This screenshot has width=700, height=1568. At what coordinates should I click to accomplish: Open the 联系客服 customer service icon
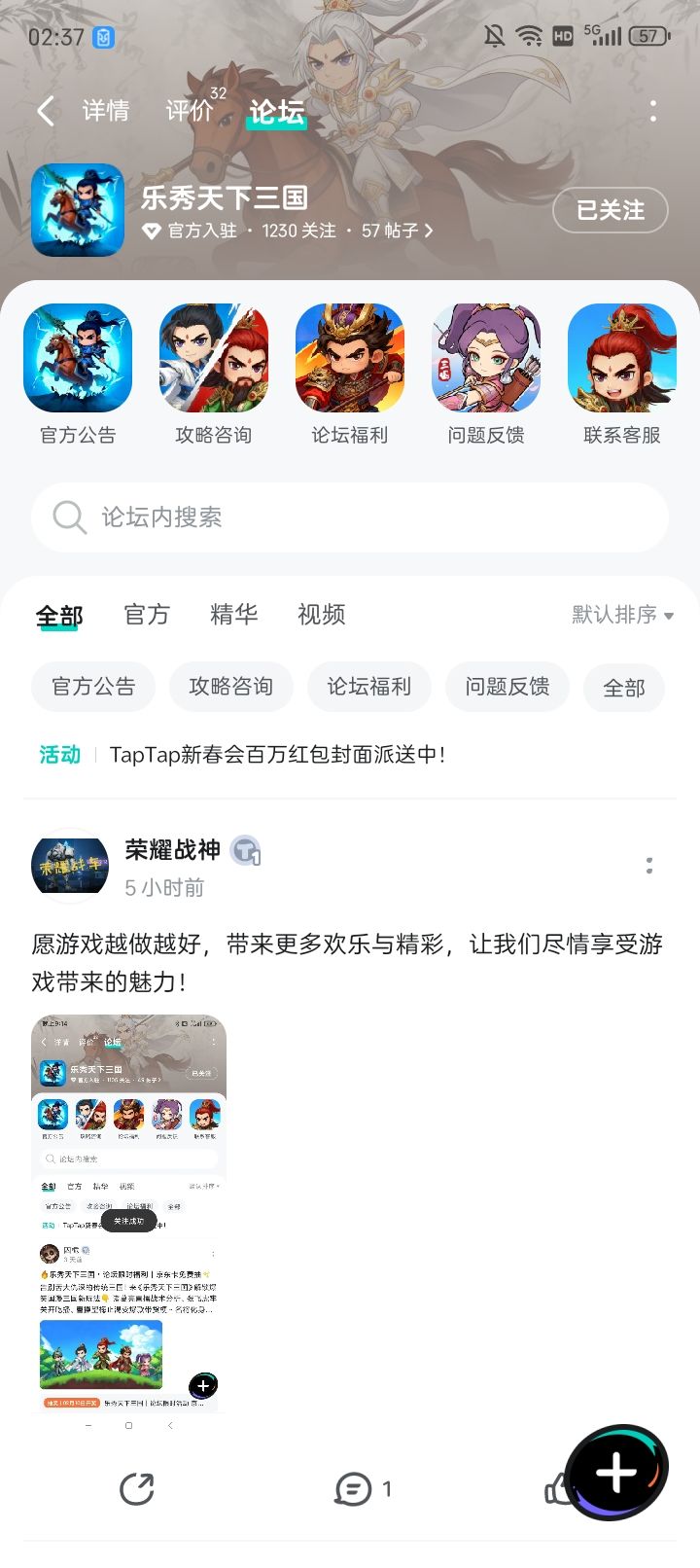(x=622, y=358)
